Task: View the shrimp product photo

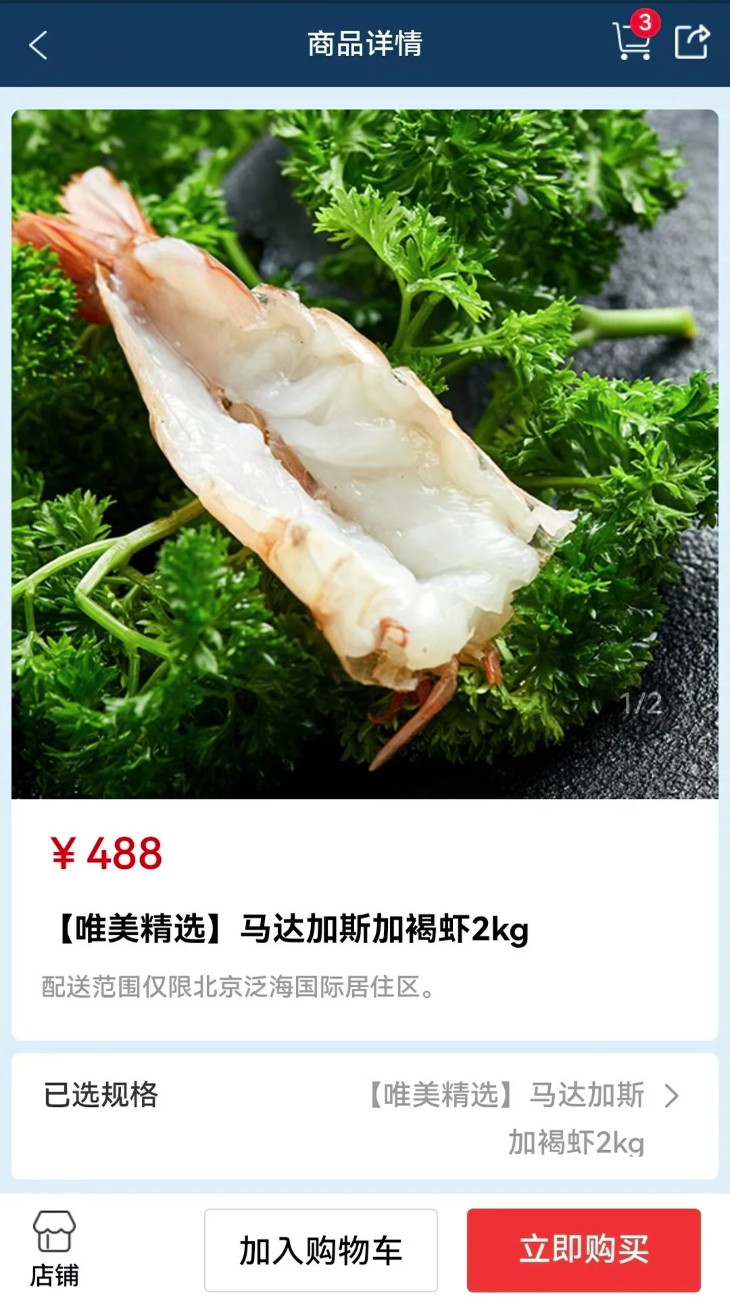Action: [365, 454]
